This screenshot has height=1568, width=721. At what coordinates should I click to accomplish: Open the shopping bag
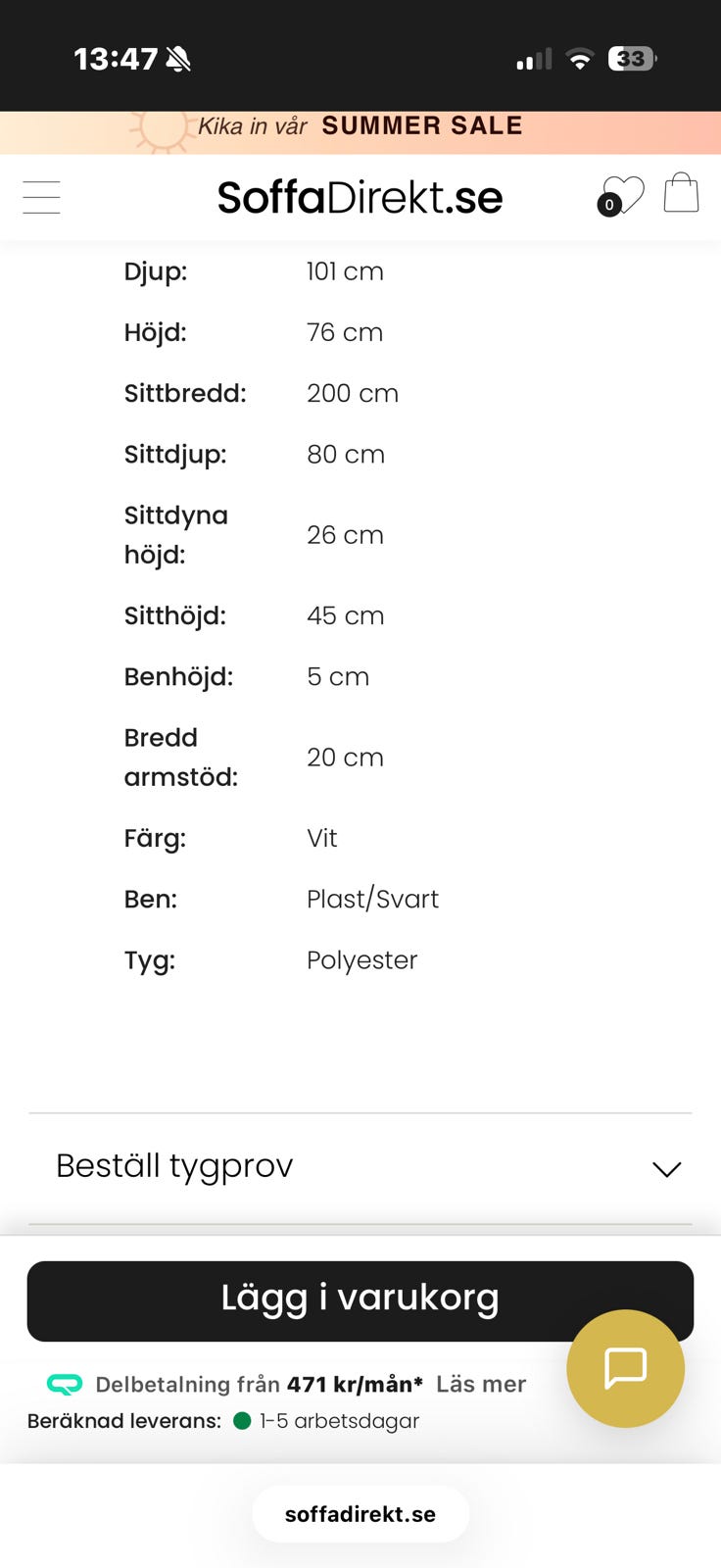click(681, 193)
